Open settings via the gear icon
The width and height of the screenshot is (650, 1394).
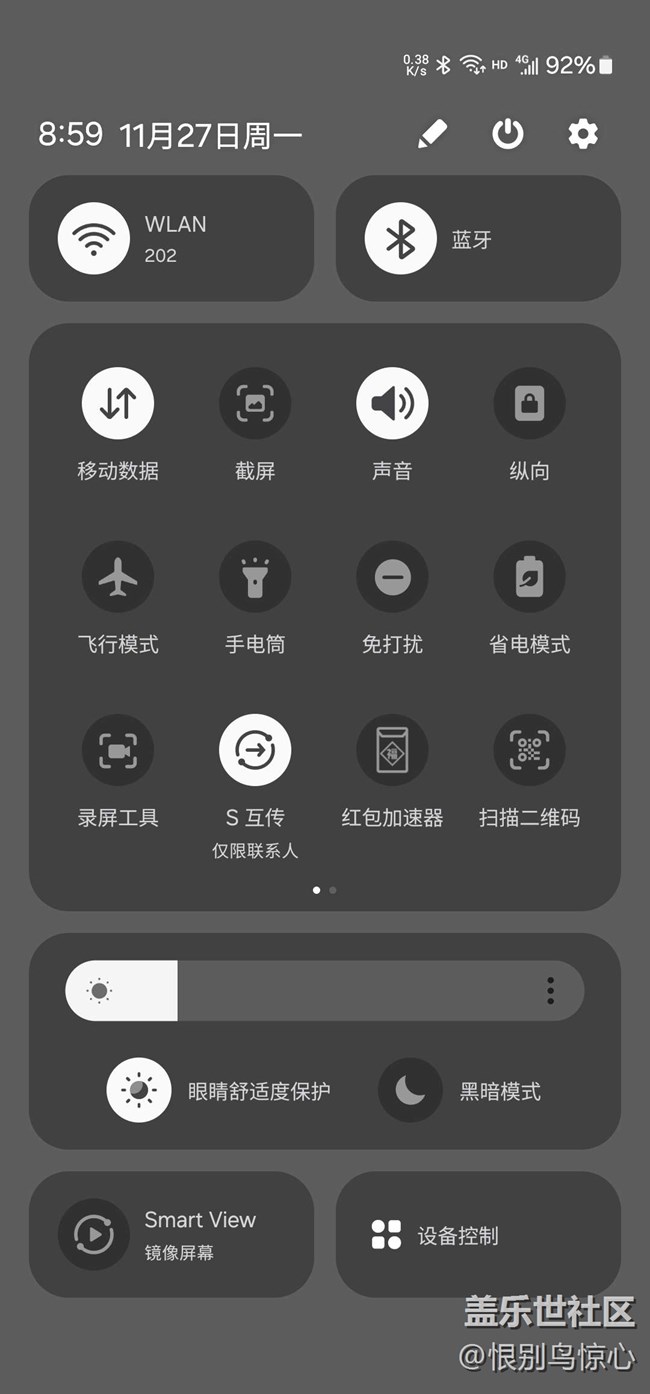click(583, 134)
